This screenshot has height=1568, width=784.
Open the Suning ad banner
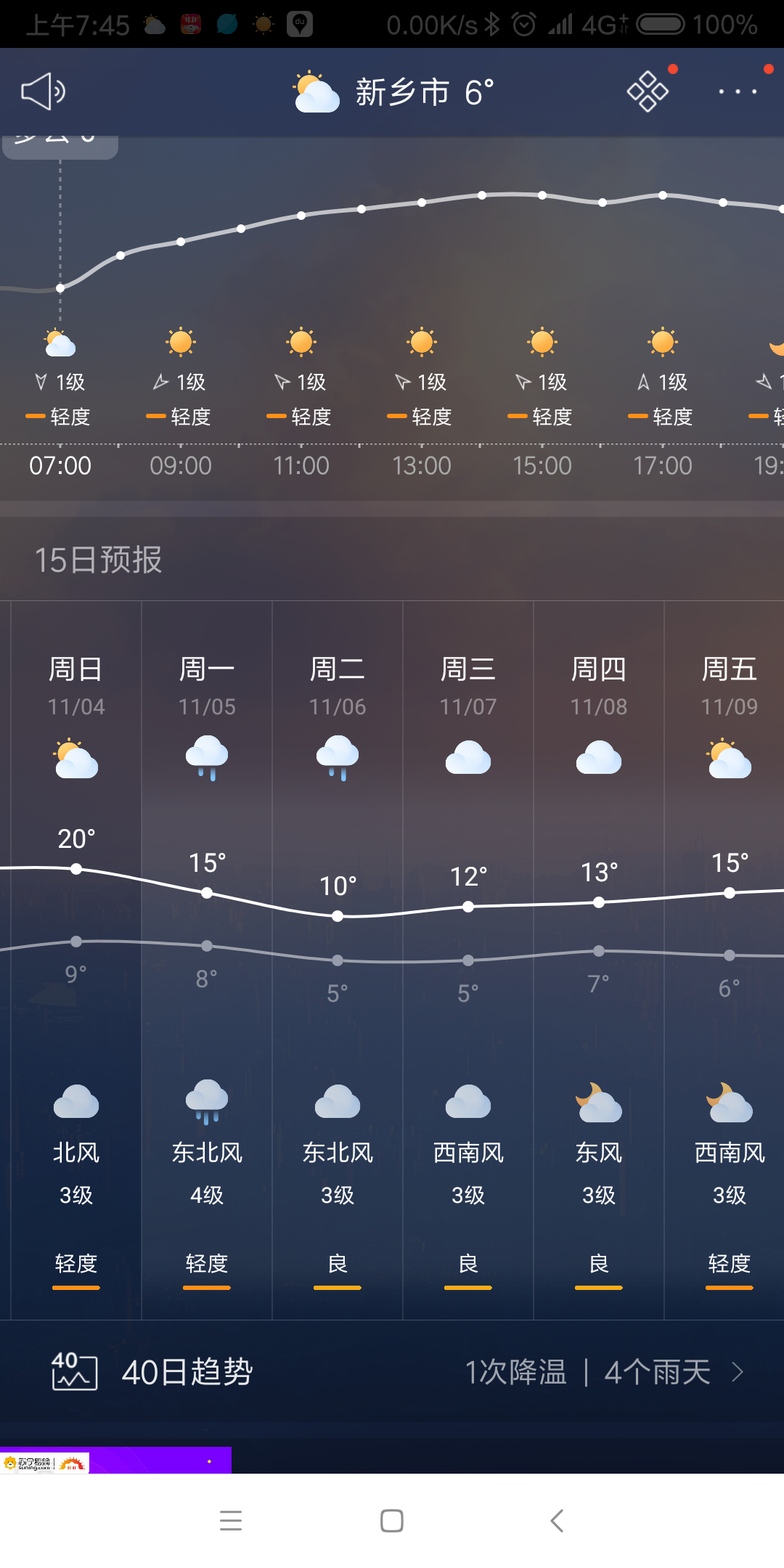pyautogui.click(x=116, y=1461)
